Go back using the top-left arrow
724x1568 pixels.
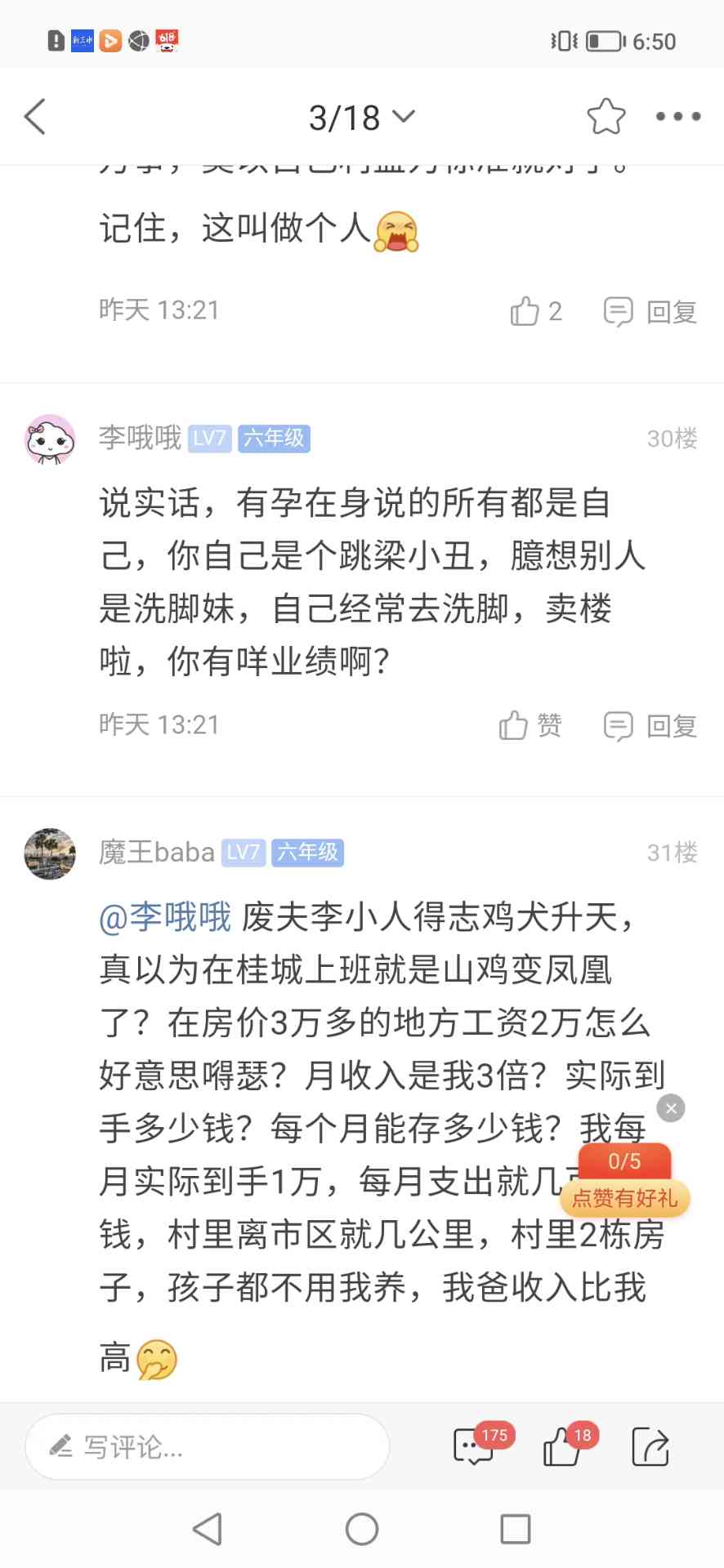[x=35, y=117]
